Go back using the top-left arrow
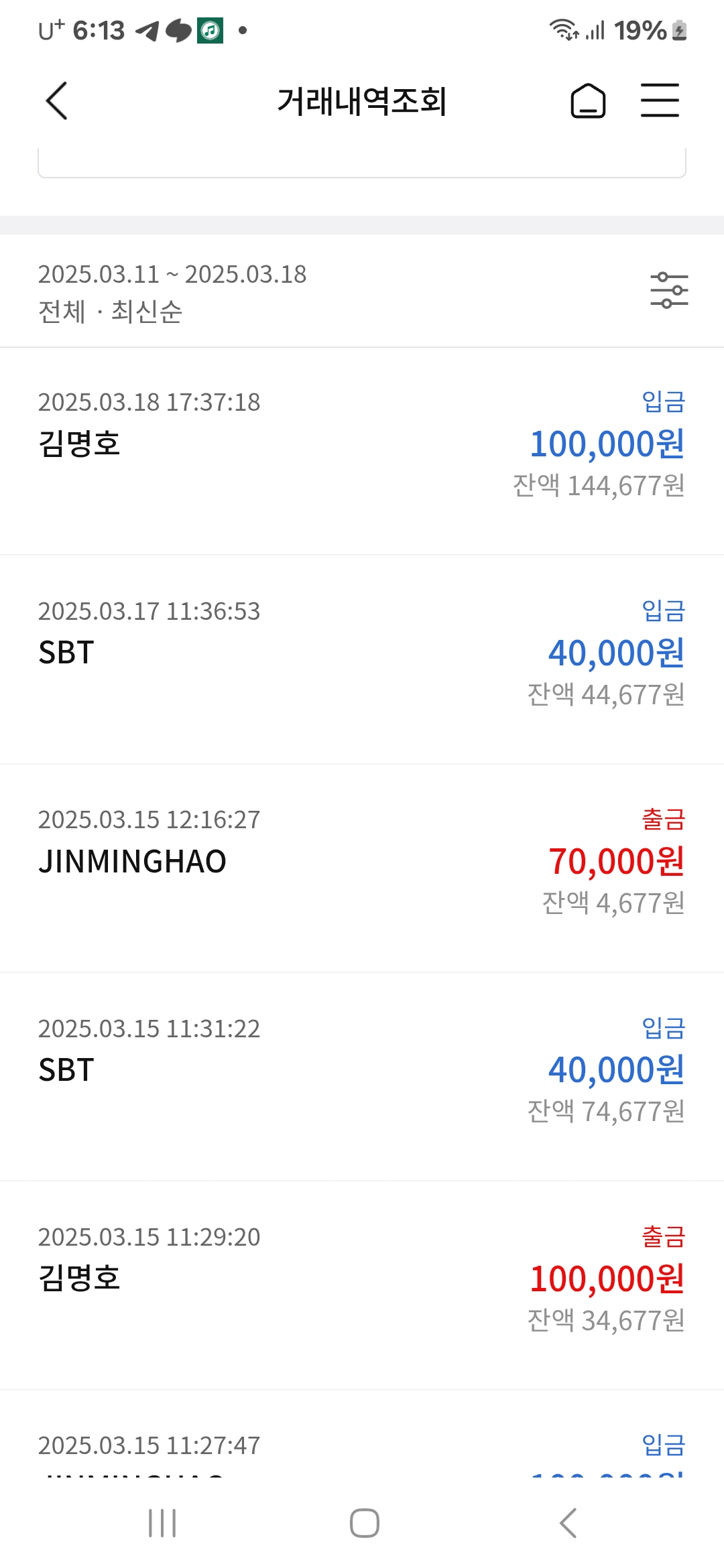This screenshot has width=724, height=1568. pyautogui.click(x=56, y=101)
